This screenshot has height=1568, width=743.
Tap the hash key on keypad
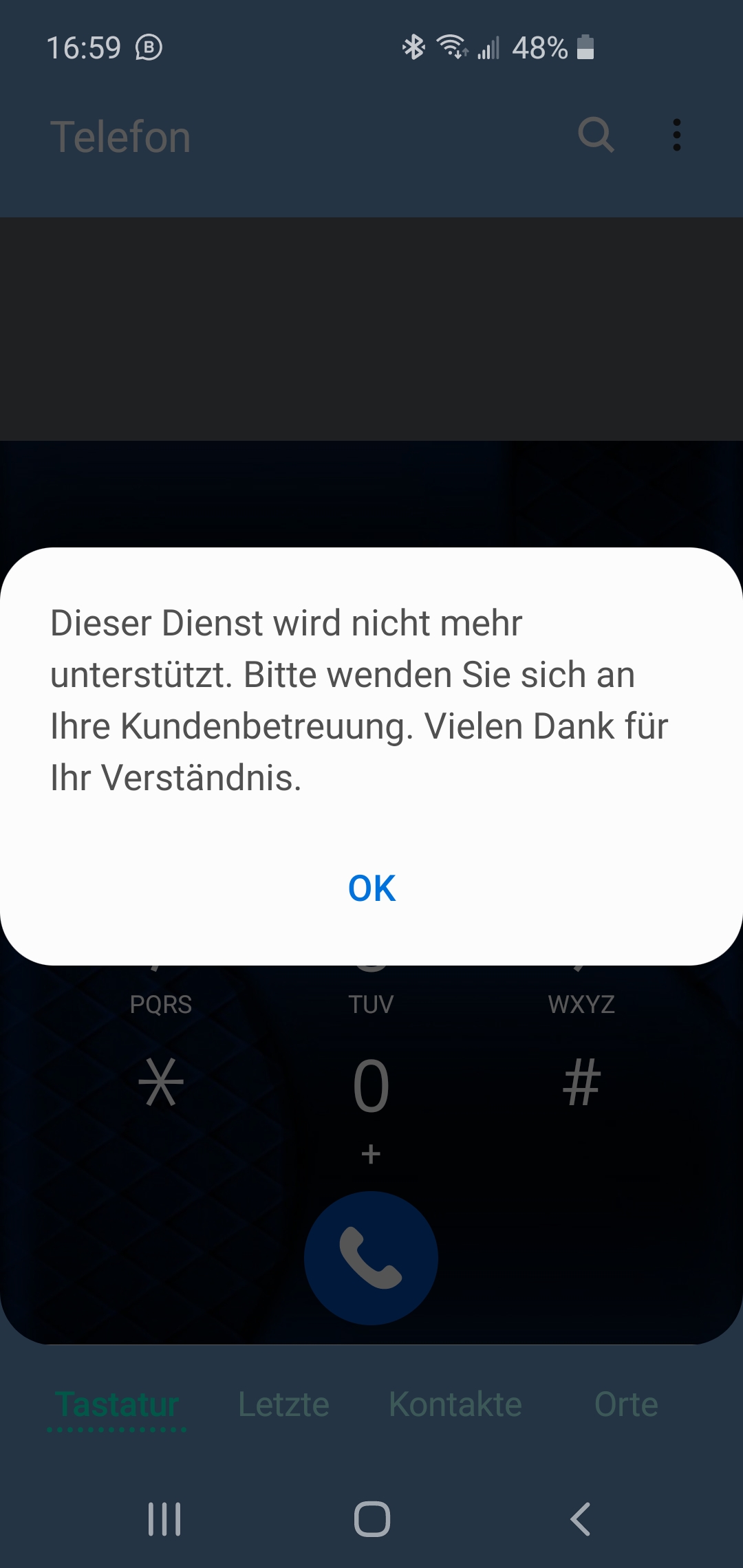[x=582, y=1083]
